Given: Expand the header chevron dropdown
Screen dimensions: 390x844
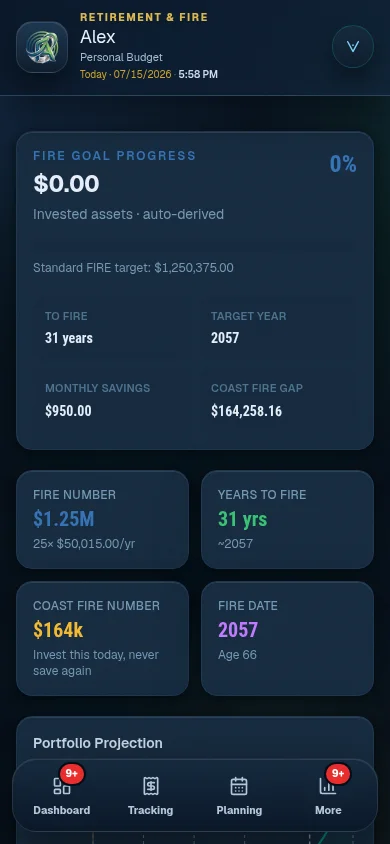Looking at the screenshot, I should tap(353, 47).
